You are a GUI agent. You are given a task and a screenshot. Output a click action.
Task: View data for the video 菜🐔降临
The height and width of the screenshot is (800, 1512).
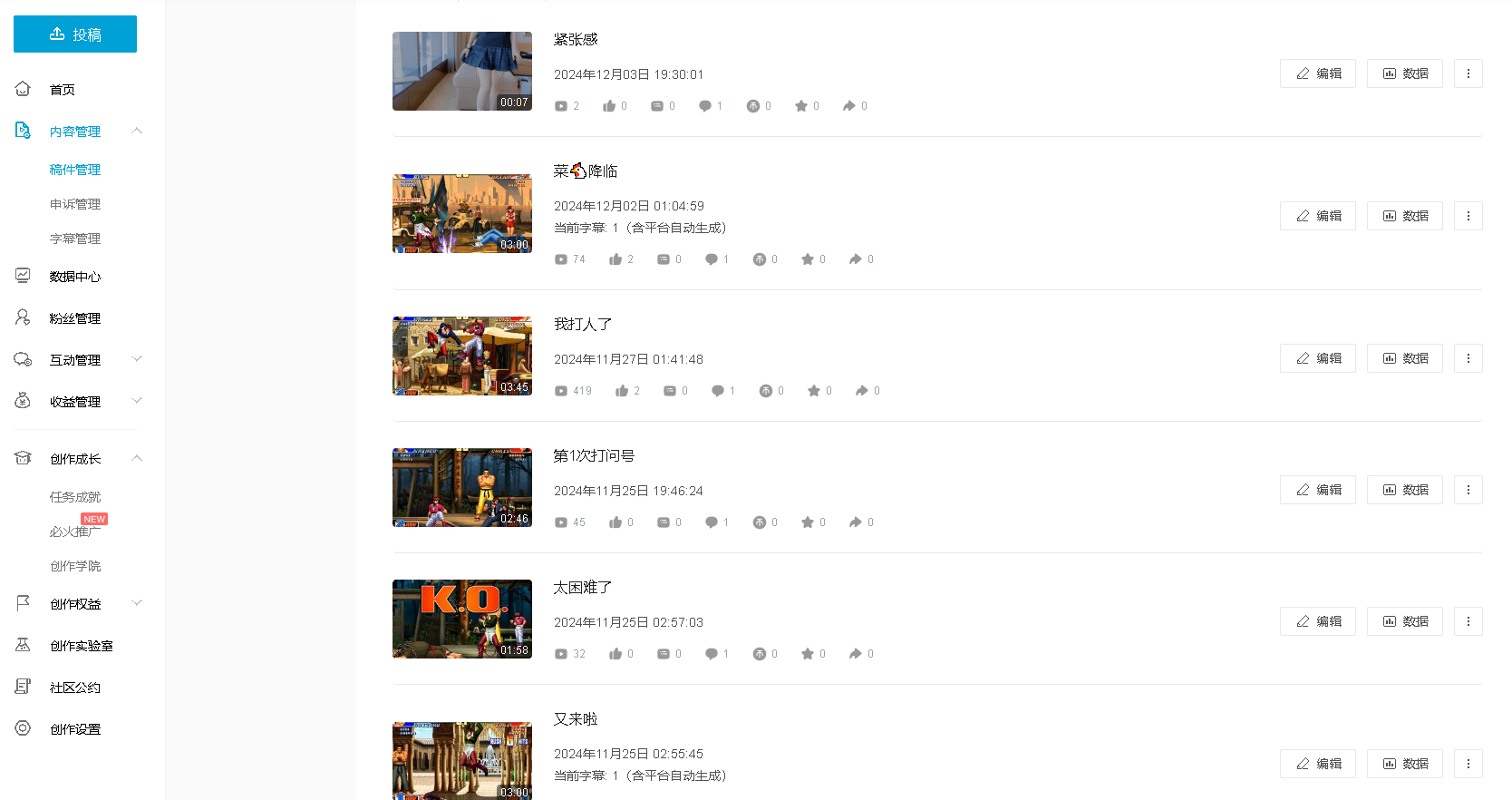[x=1404, y=216]
